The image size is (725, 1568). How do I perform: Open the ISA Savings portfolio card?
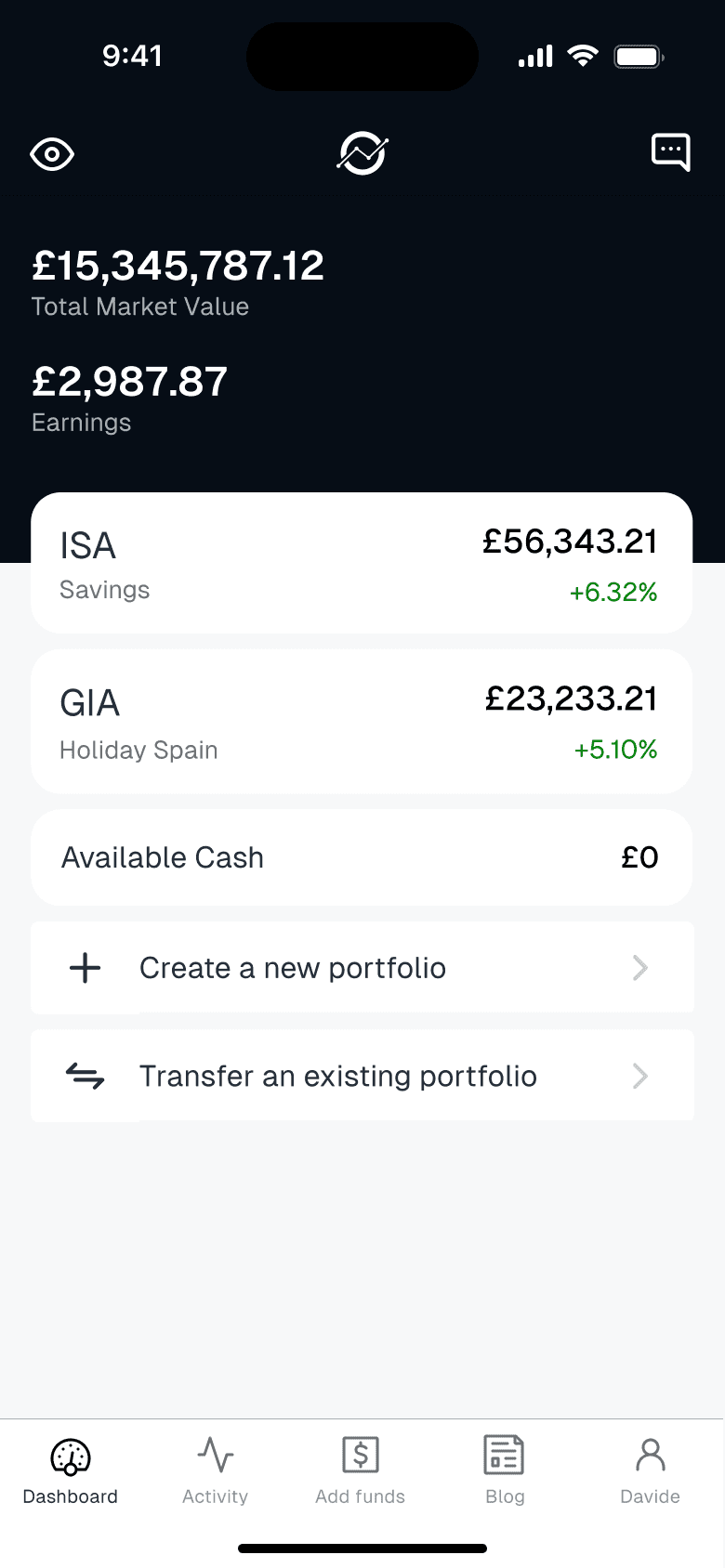pos(362,564)
